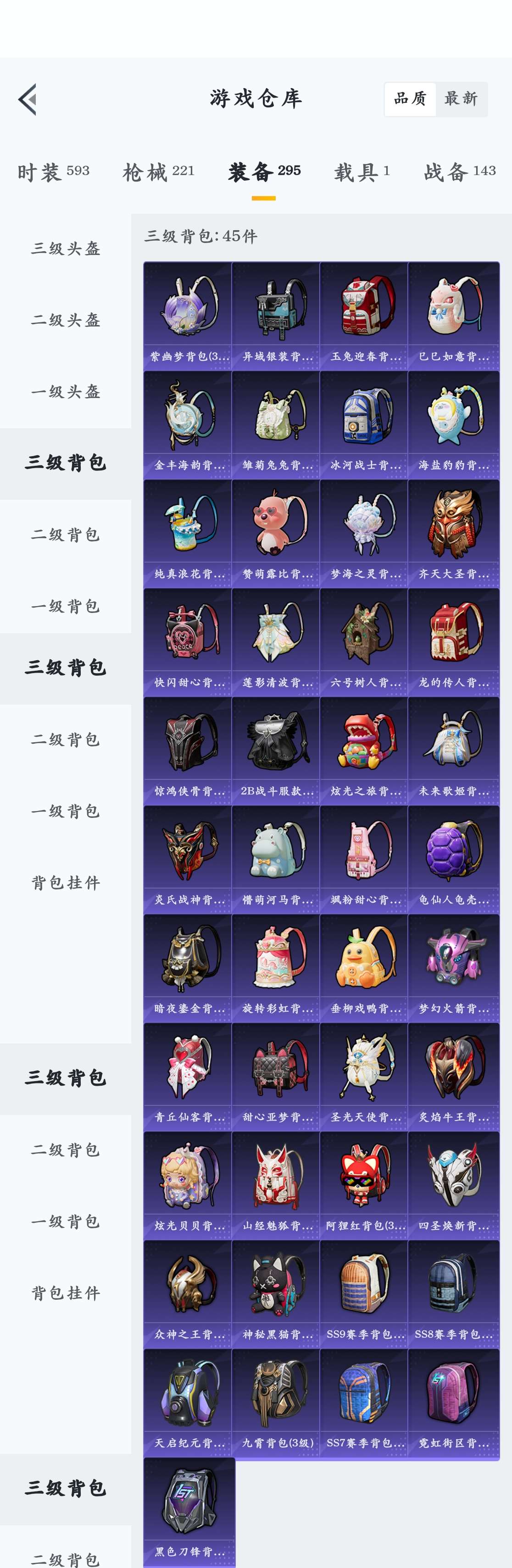512x1568 pixels.
Task: View the 齐天大圣 backpack skin
Action: click(453, 533)
